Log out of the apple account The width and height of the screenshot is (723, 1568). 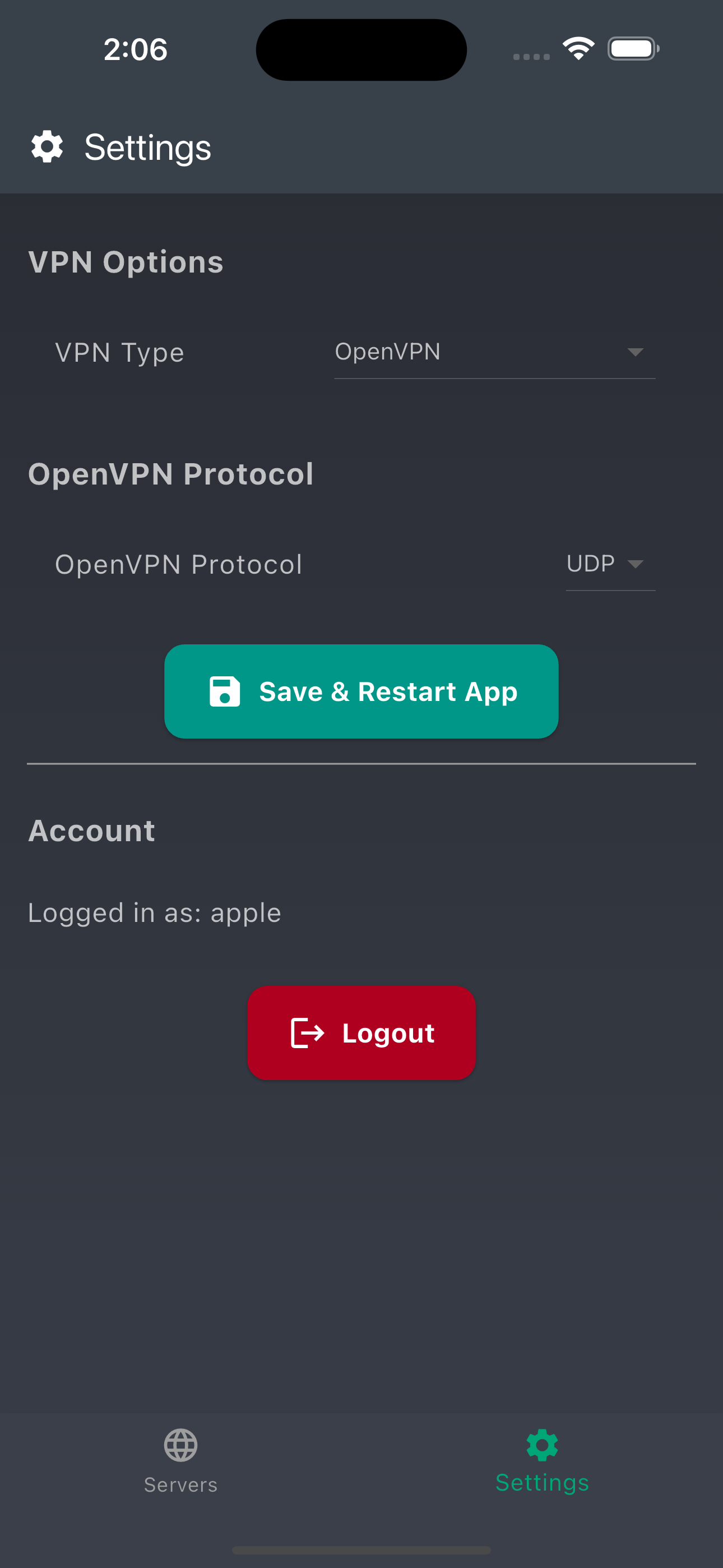click(361, 1033)
